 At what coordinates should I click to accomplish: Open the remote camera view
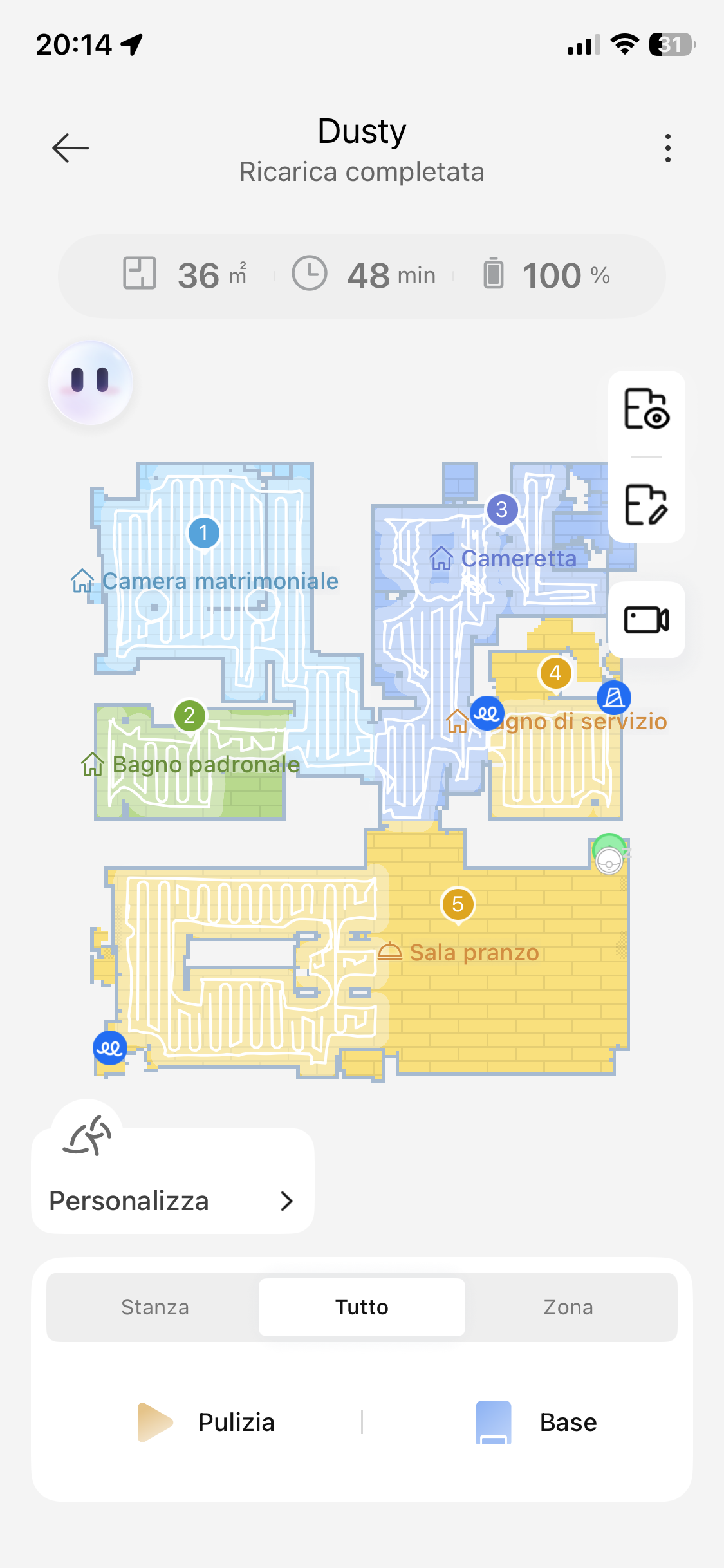pos(646,620)
